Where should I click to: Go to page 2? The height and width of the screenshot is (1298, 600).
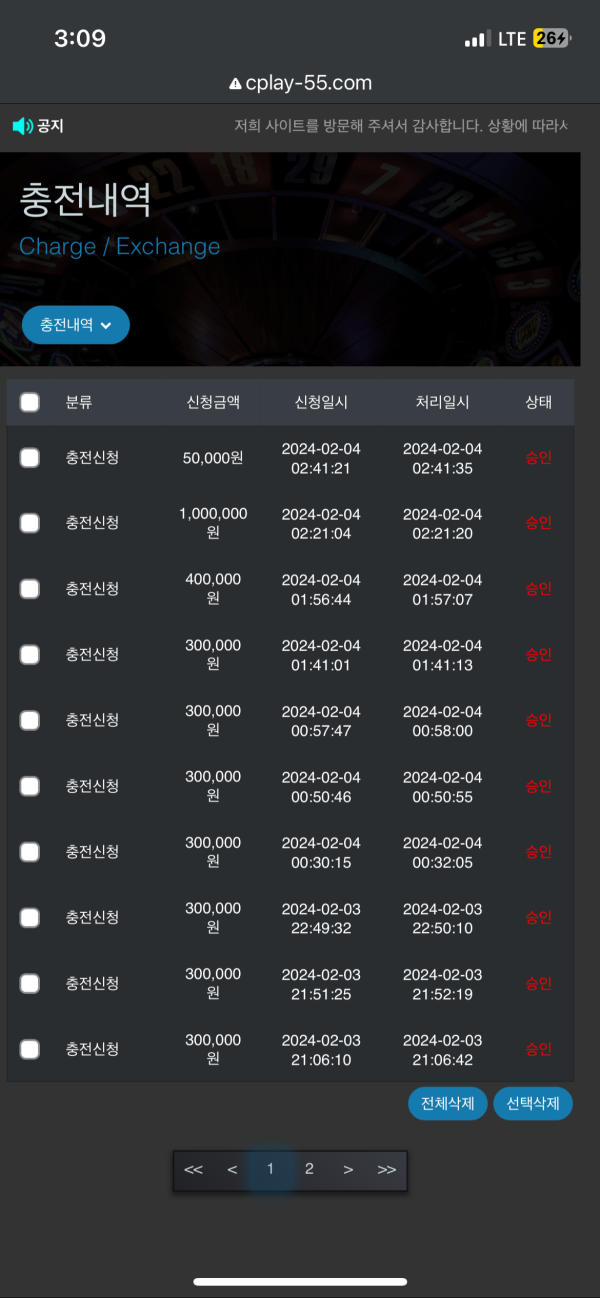pyautogui.click(x=309, y=1169)
